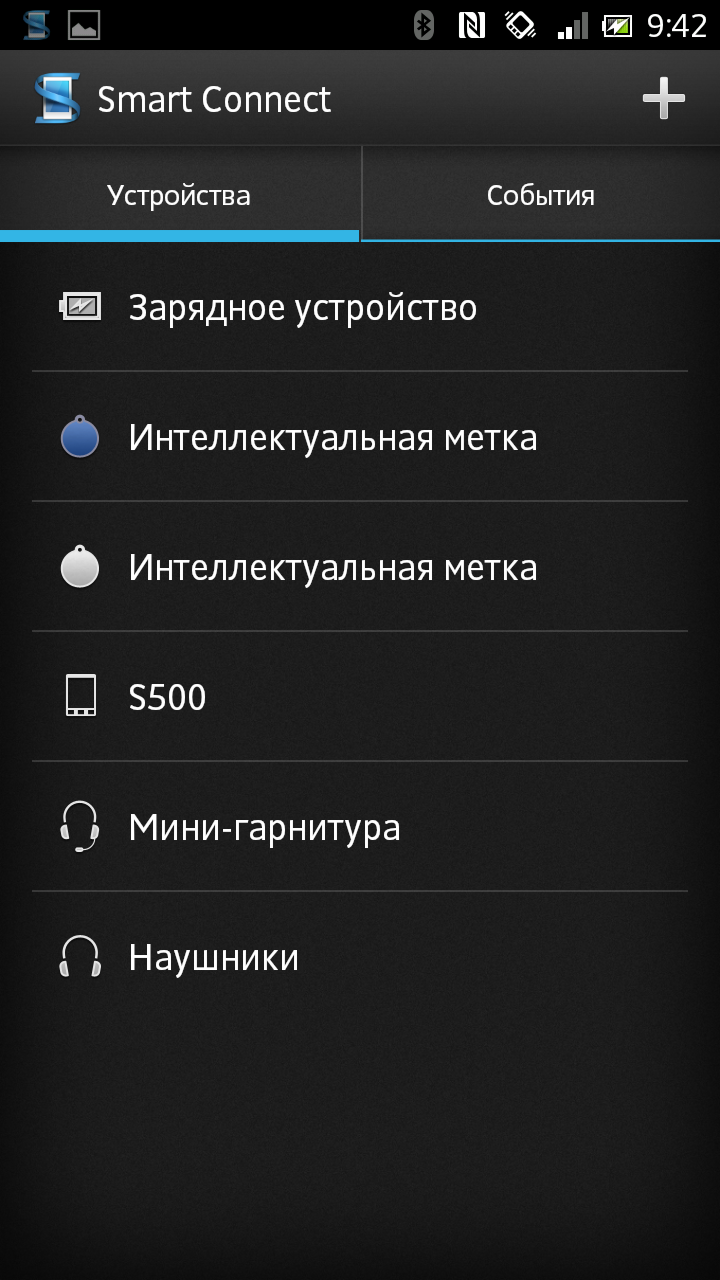The width and height of the screenshot is (720, 1280).
Task: Add a new device with the plus icon
Action: pyautogui.click(x=663, y=99)
